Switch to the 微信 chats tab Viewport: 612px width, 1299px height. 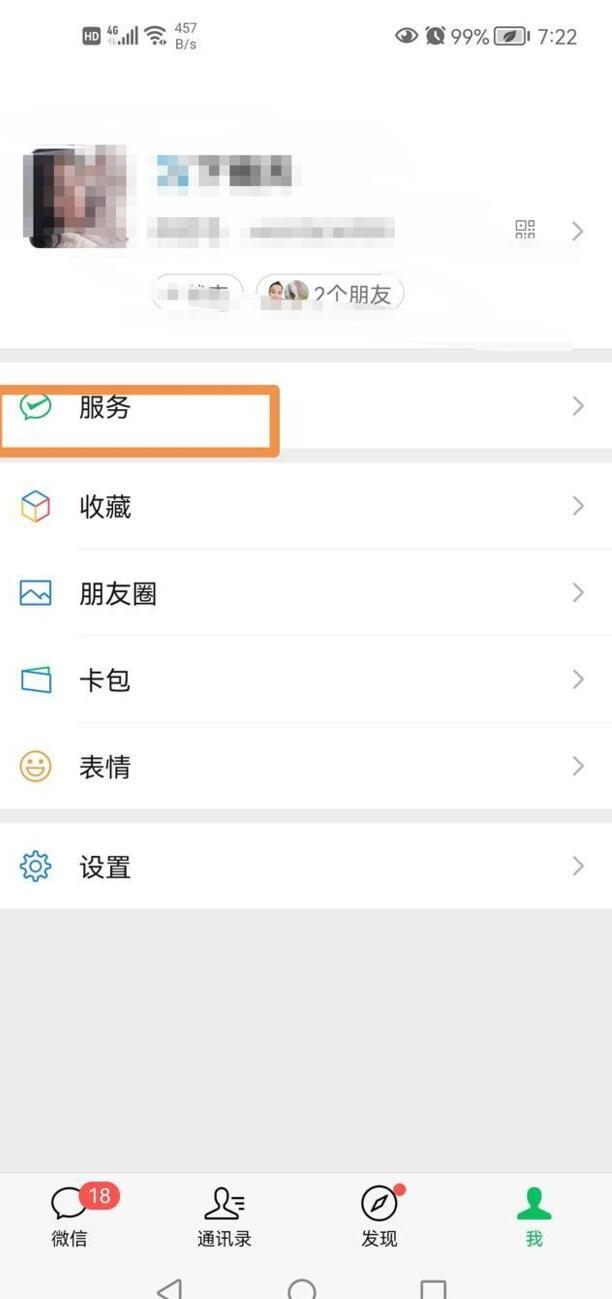pos(70,1215)
